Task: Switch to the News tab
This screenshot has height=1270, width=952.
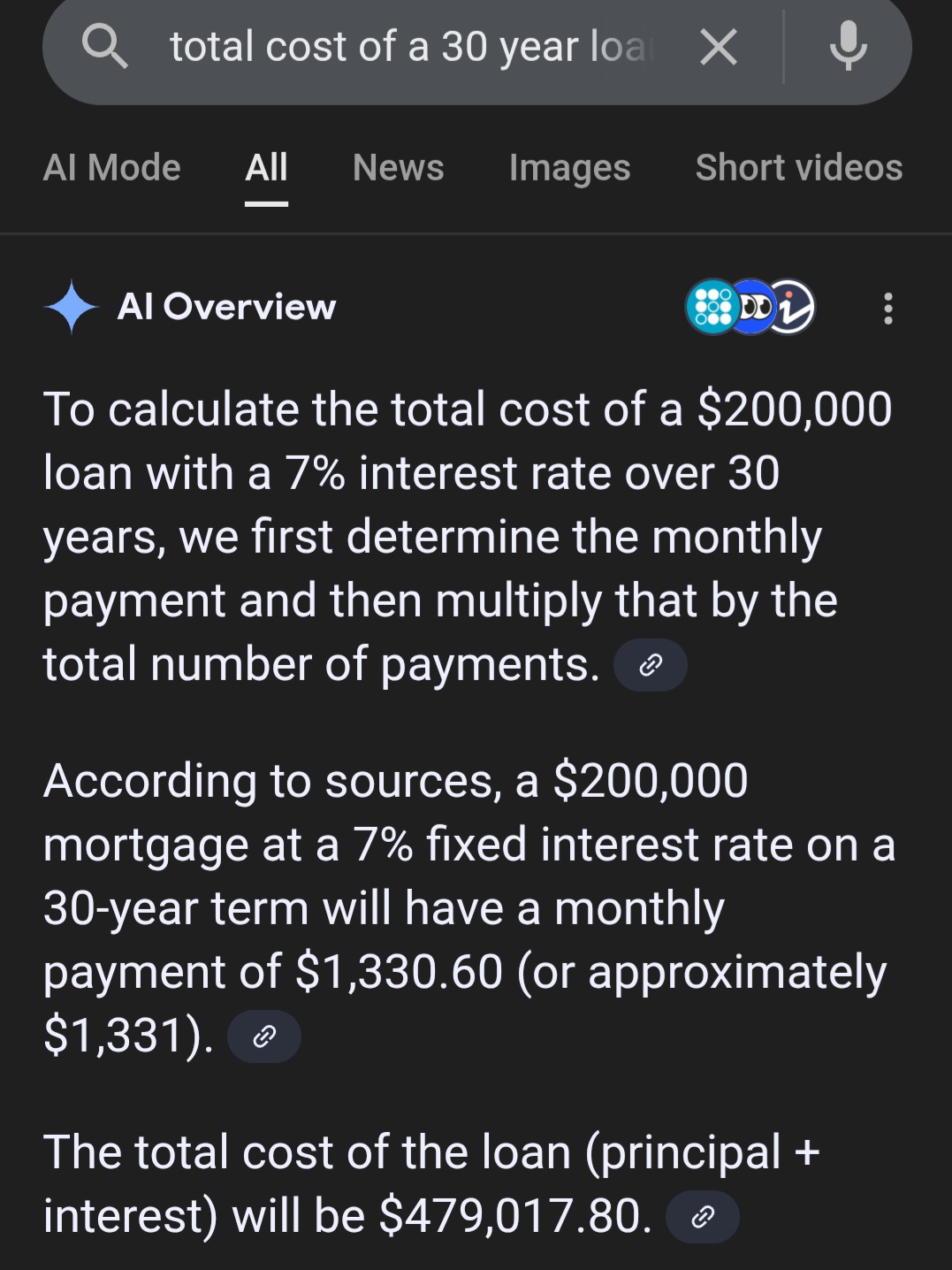Action: (398, 168)
